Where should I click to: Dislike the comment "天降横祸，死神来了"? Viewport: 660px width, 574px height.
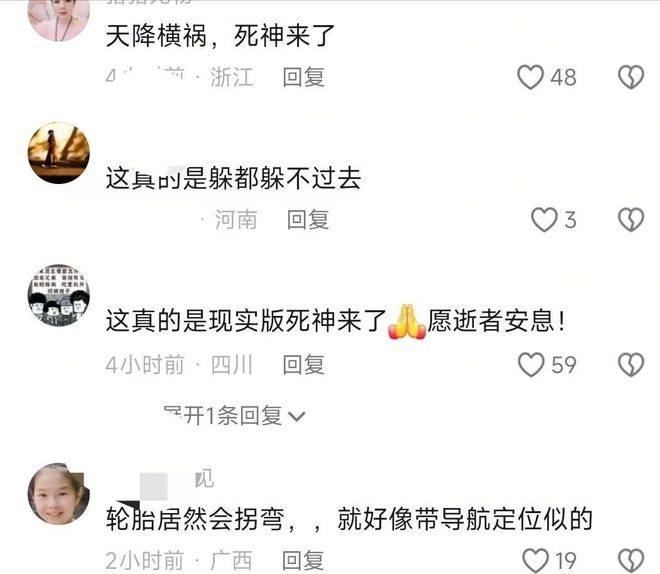630,77
